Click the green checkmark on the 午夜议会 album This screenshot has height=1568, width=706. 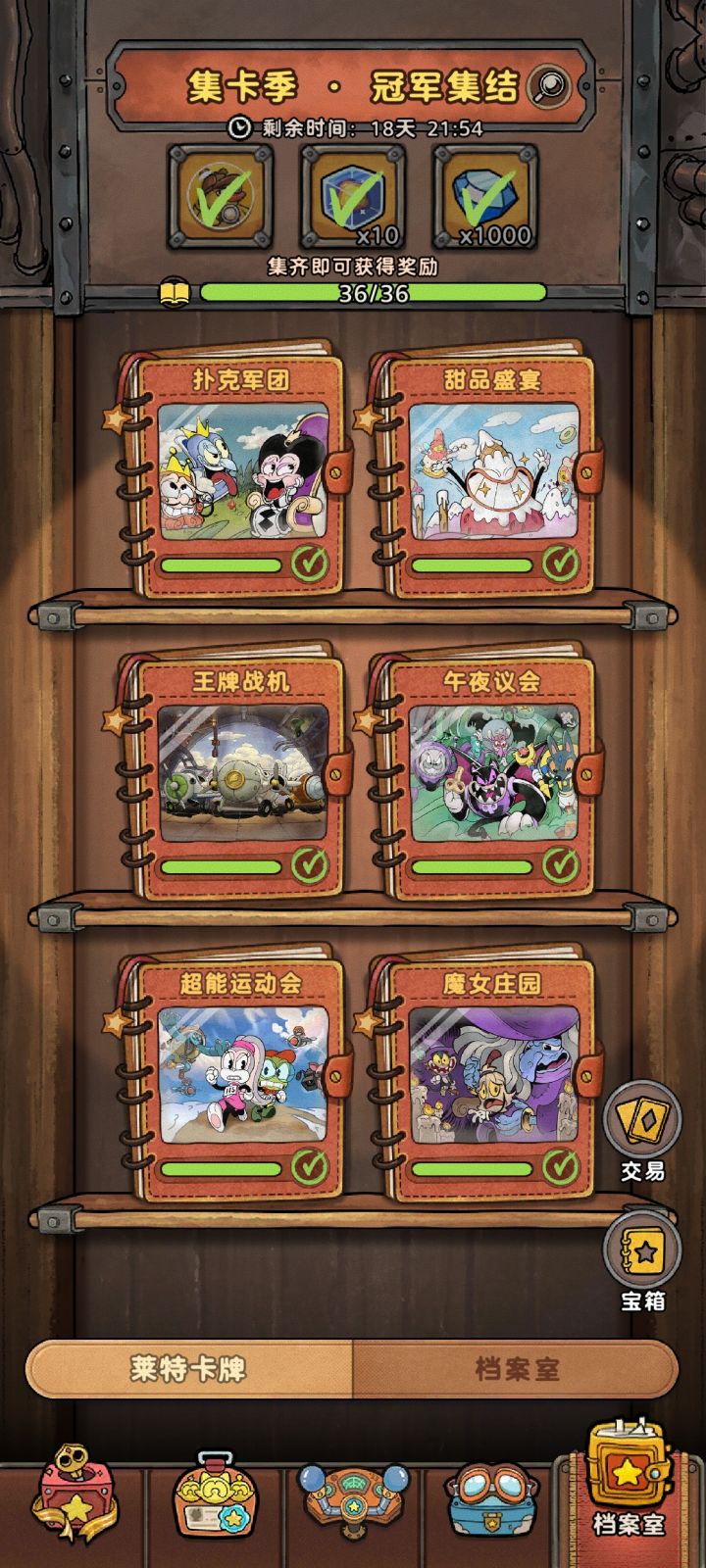click(560, 867)
